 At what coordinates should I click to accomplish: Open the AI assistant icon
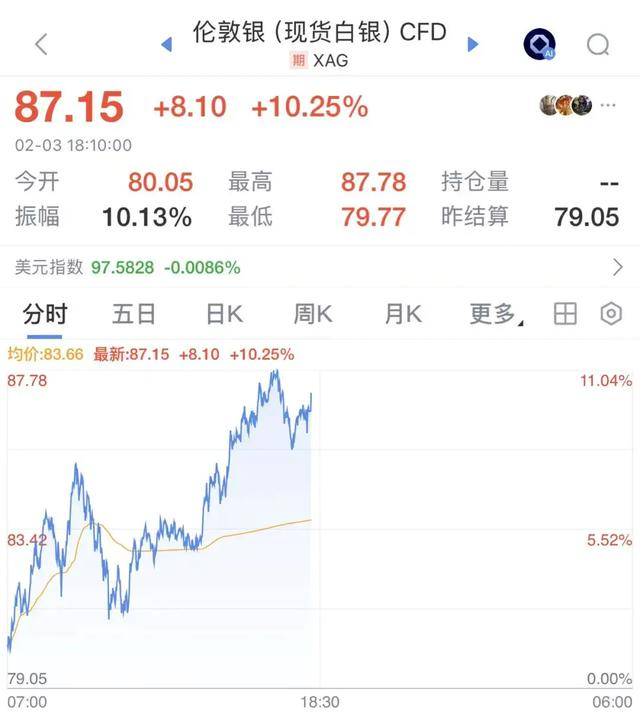(x=540, y=44)
